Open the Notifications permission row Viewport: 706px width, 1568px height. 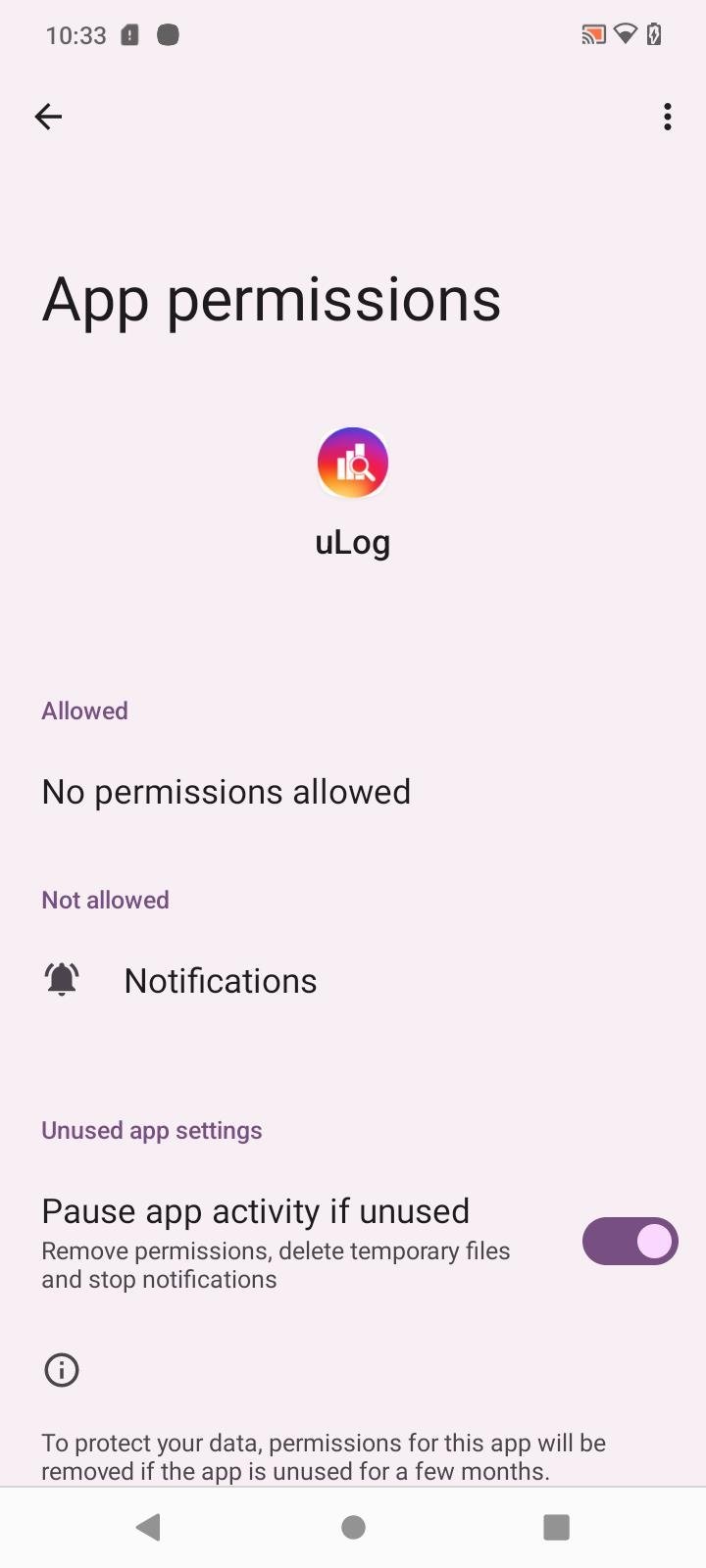[353, 981]
